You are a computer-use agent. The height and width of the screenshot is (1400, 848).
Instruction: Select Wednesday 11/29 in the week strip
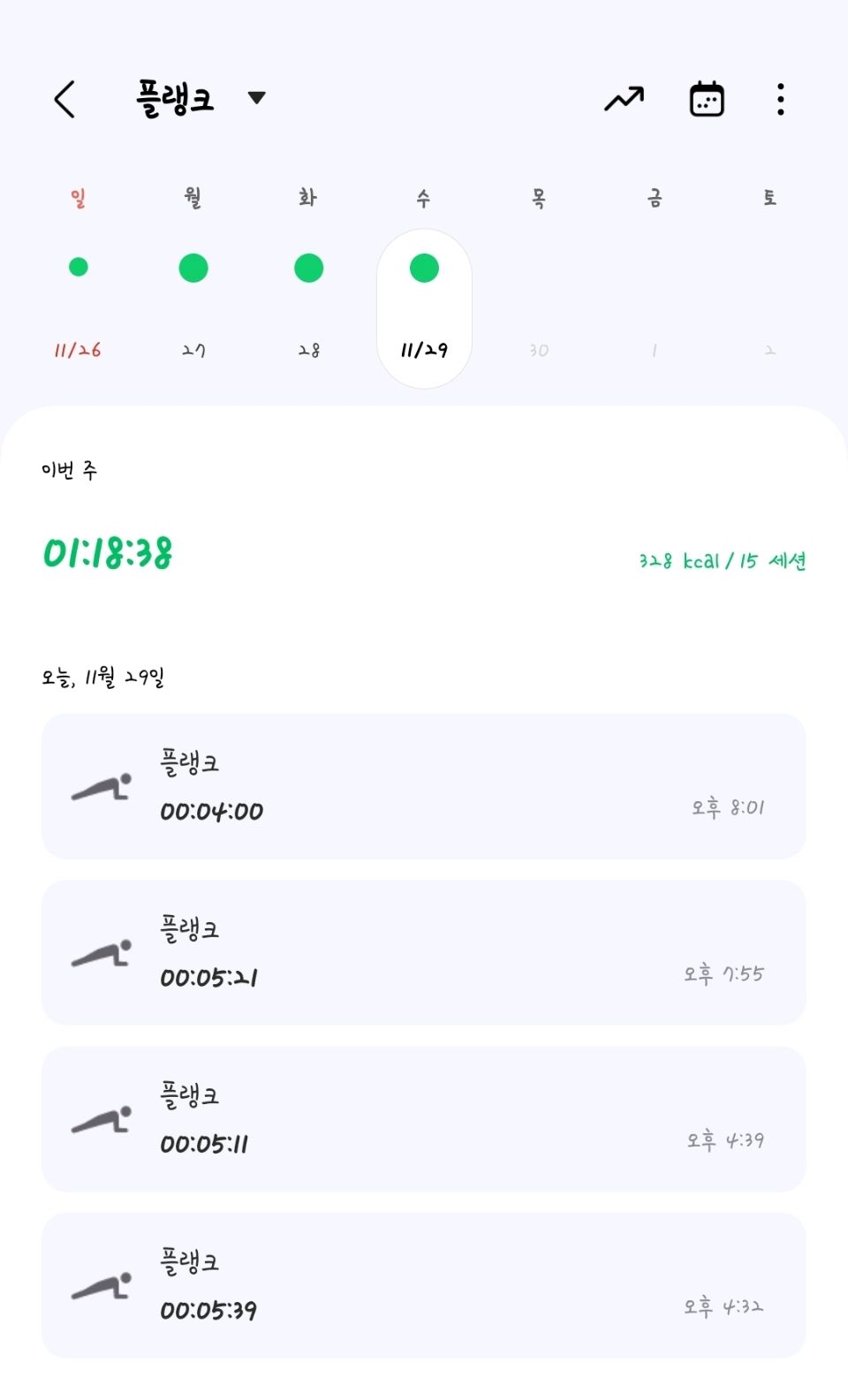(424, 309)
